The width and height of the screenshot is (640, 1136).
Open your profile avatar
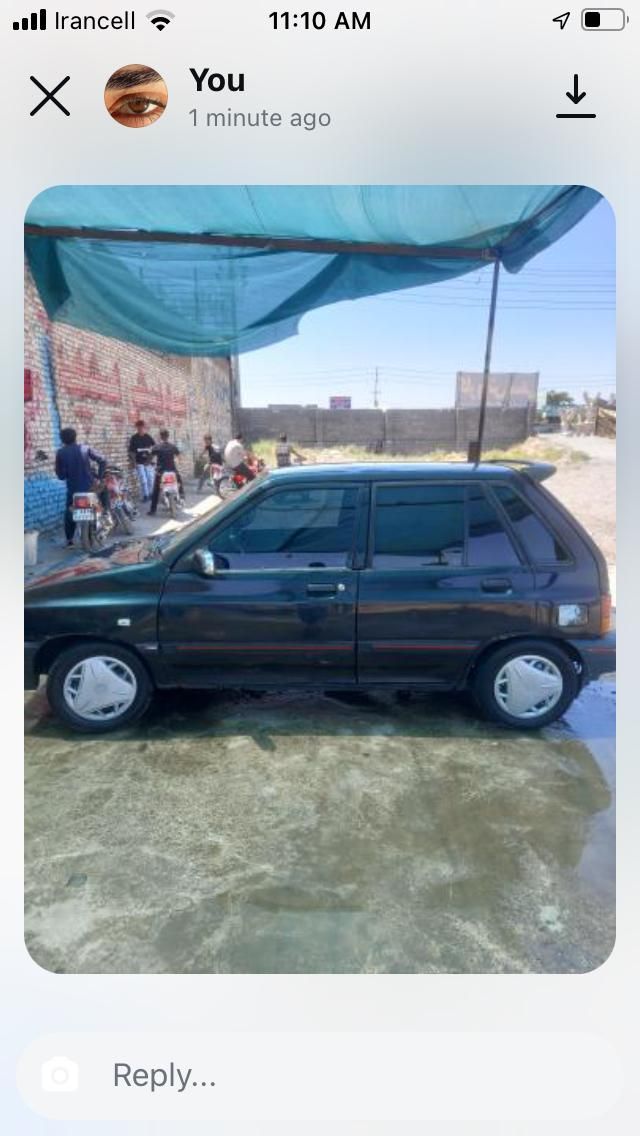[136, 96]
